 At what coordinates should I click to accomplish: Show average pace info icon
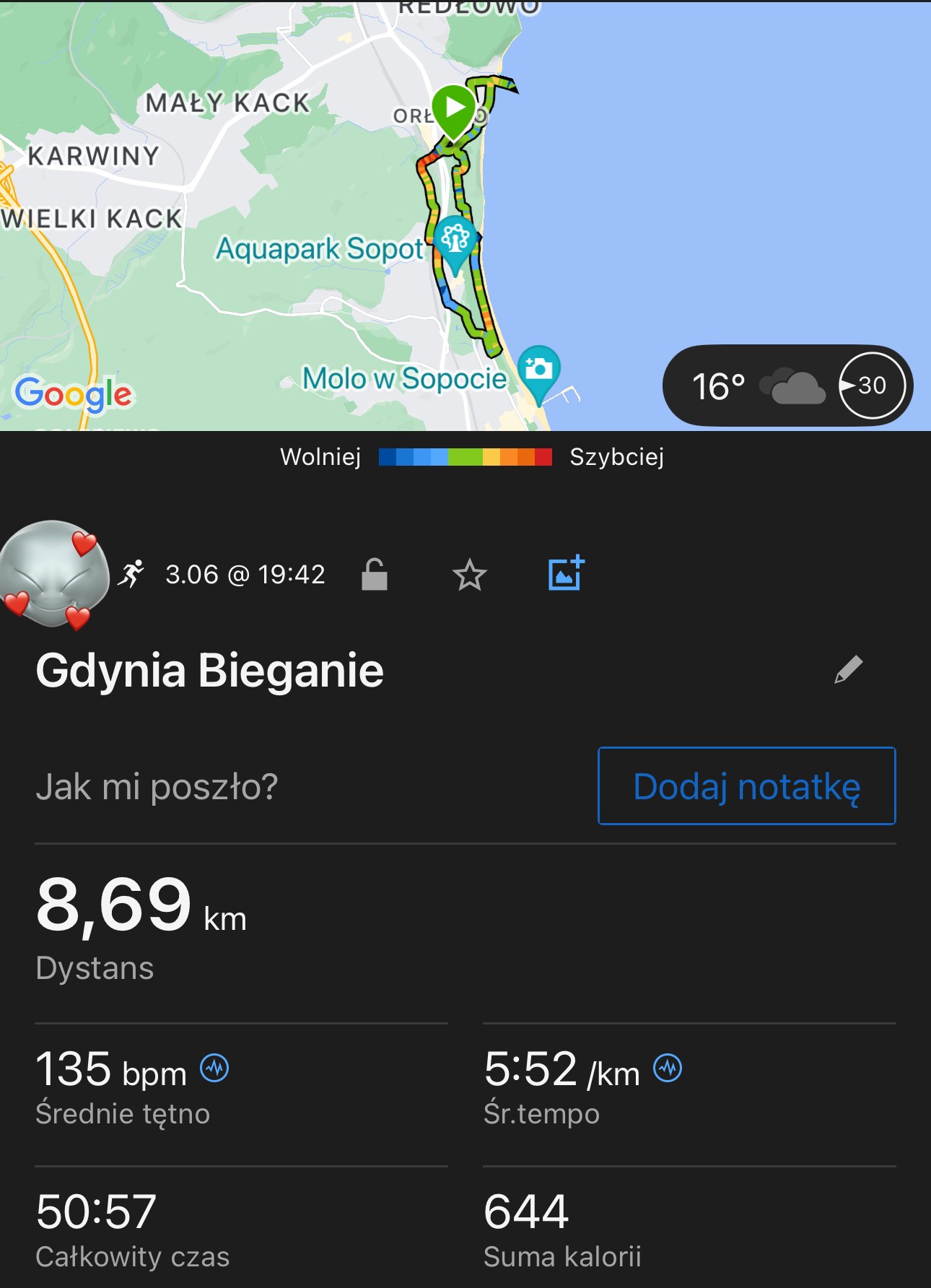pos(668,1068)
